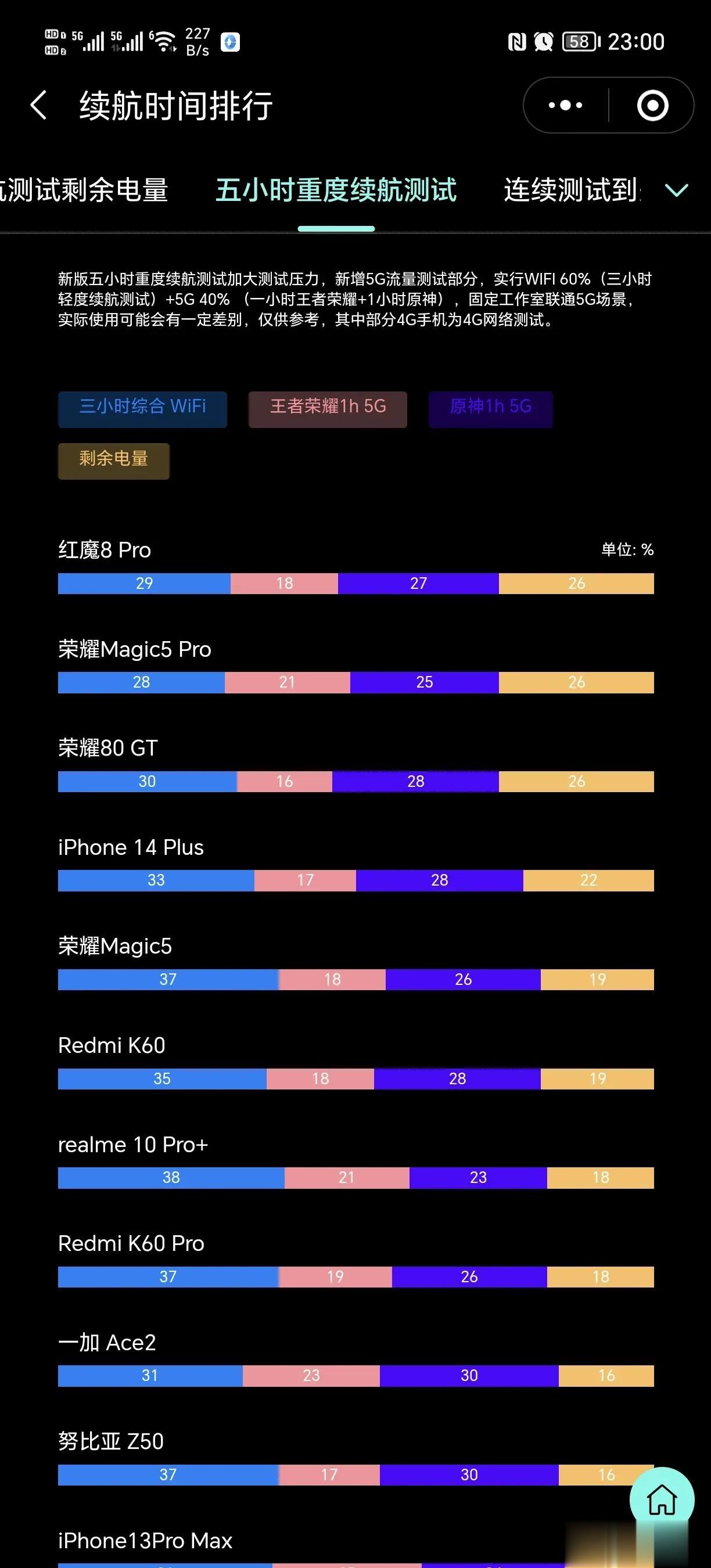Expand the tab list dropdown arrow
Screen dimensions: 711x1568
pyautogui.click(x=676, y=190)
